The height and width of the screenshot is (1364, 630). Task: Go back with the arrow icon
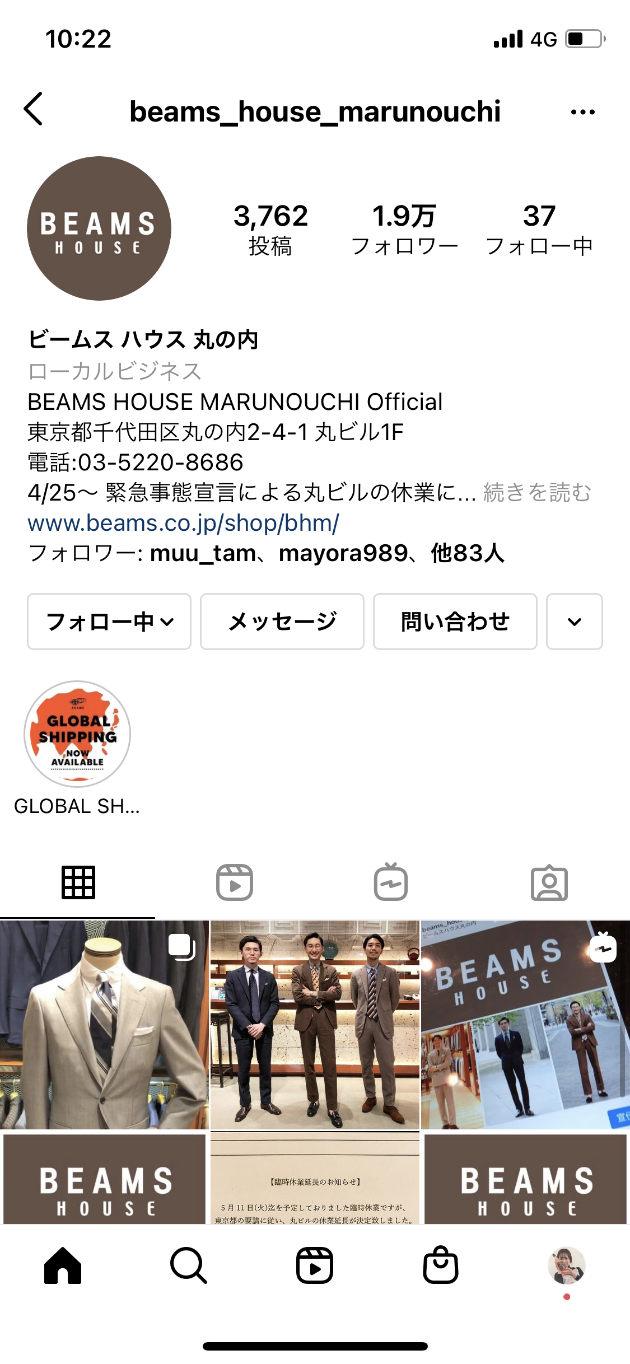coord(34,109)
